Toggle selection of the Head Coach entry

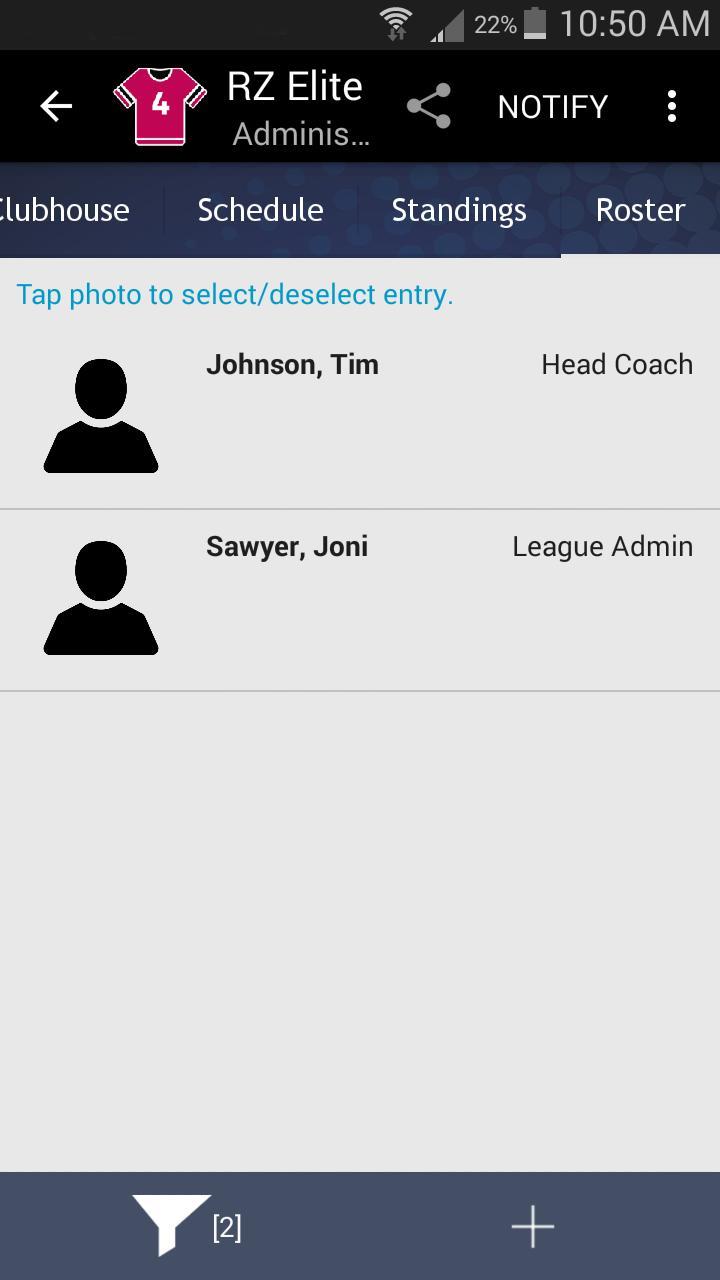point(100,415)
